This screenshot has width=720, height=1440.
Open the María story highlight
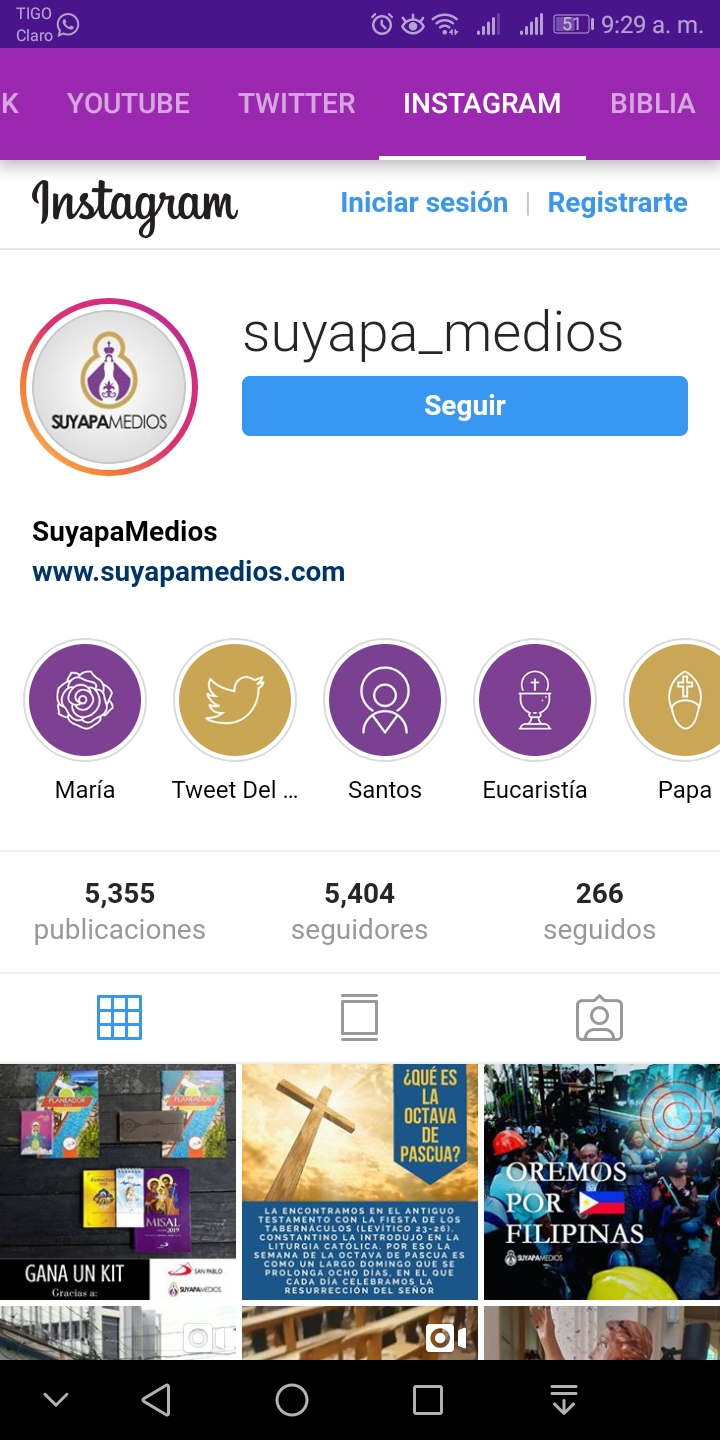[85, 700]
